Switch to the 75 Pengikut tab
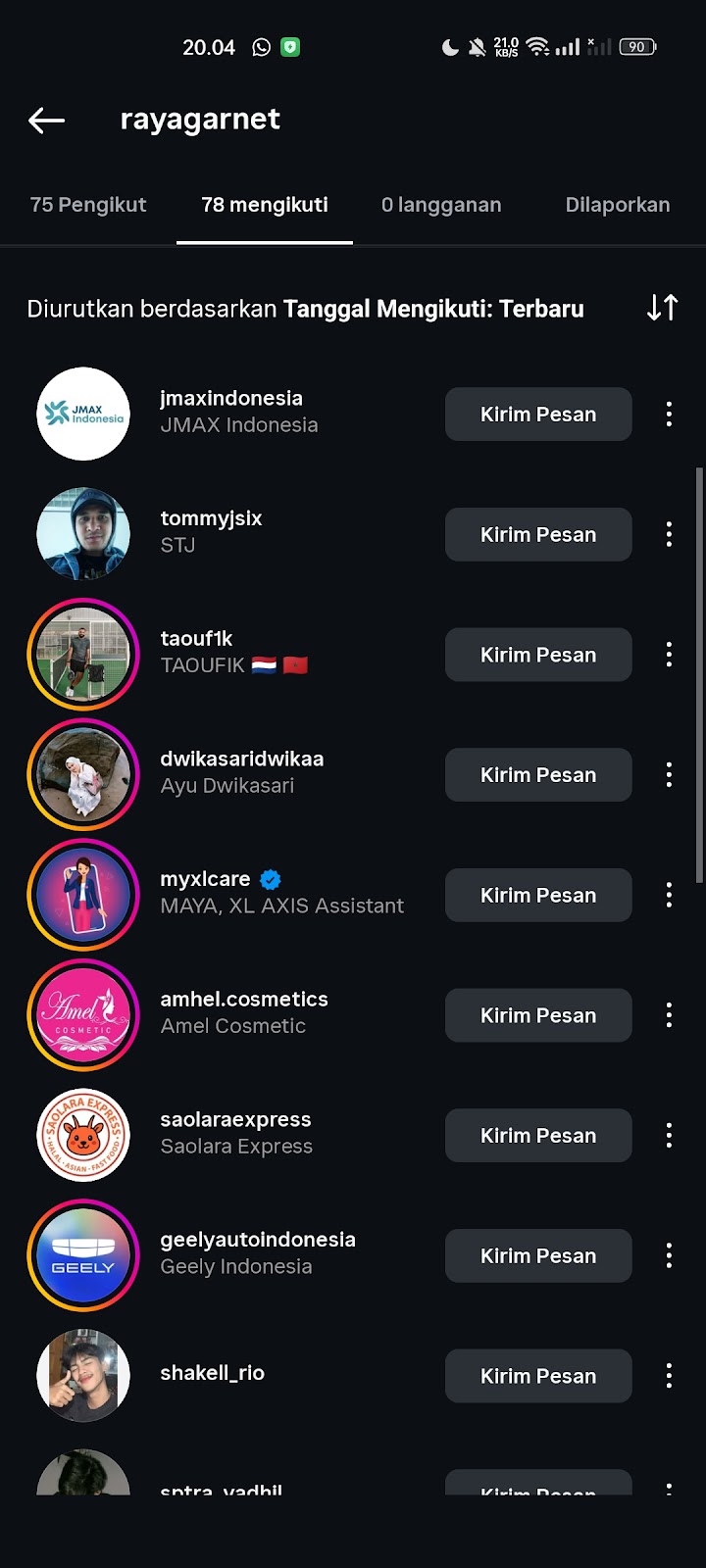706x1568 pixels. (x=88, y=205)
